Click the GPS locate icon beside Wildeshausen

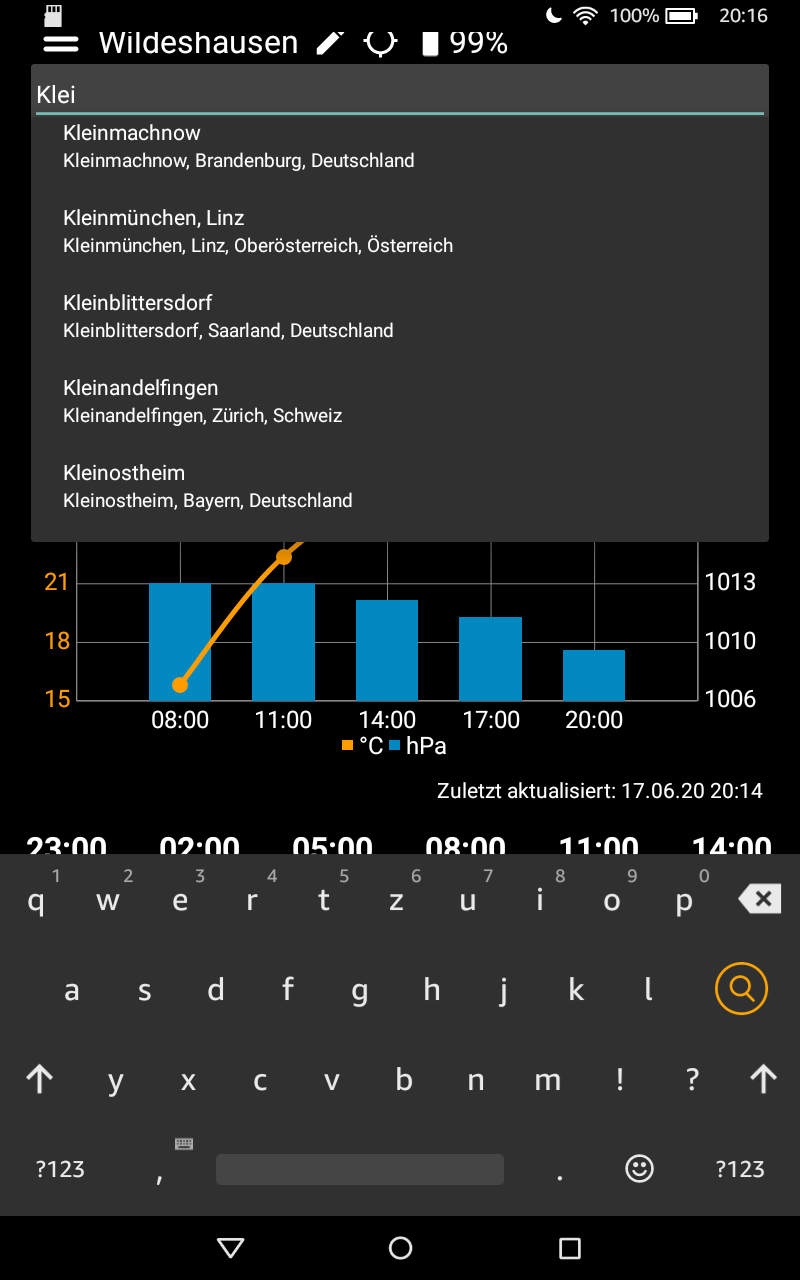[x=380, y=42]
